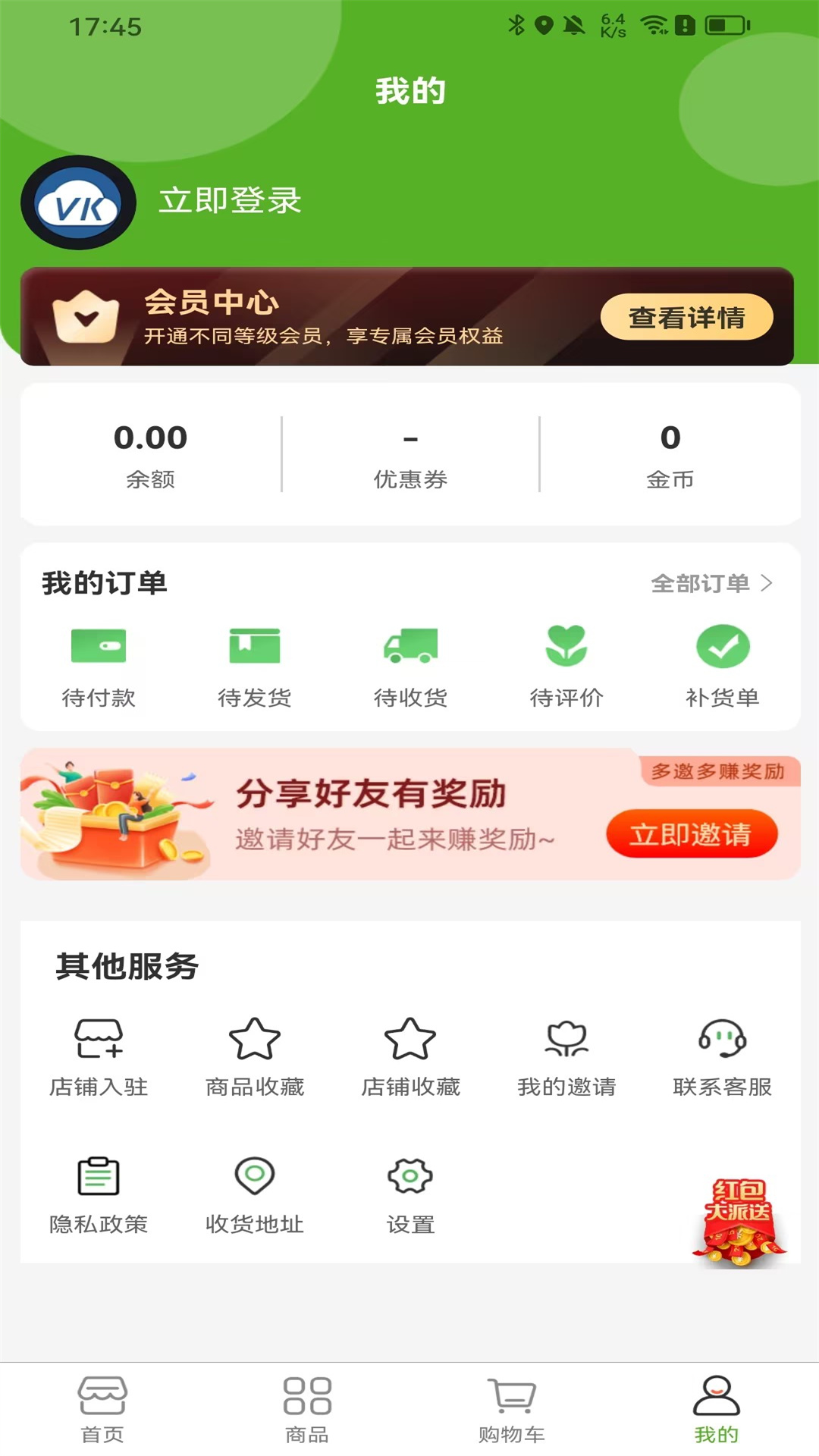Viewport: 819px width, 1456px height.
Task: Open 待收货 awaiting delivery orders
Action: click(x=410, y=664)
